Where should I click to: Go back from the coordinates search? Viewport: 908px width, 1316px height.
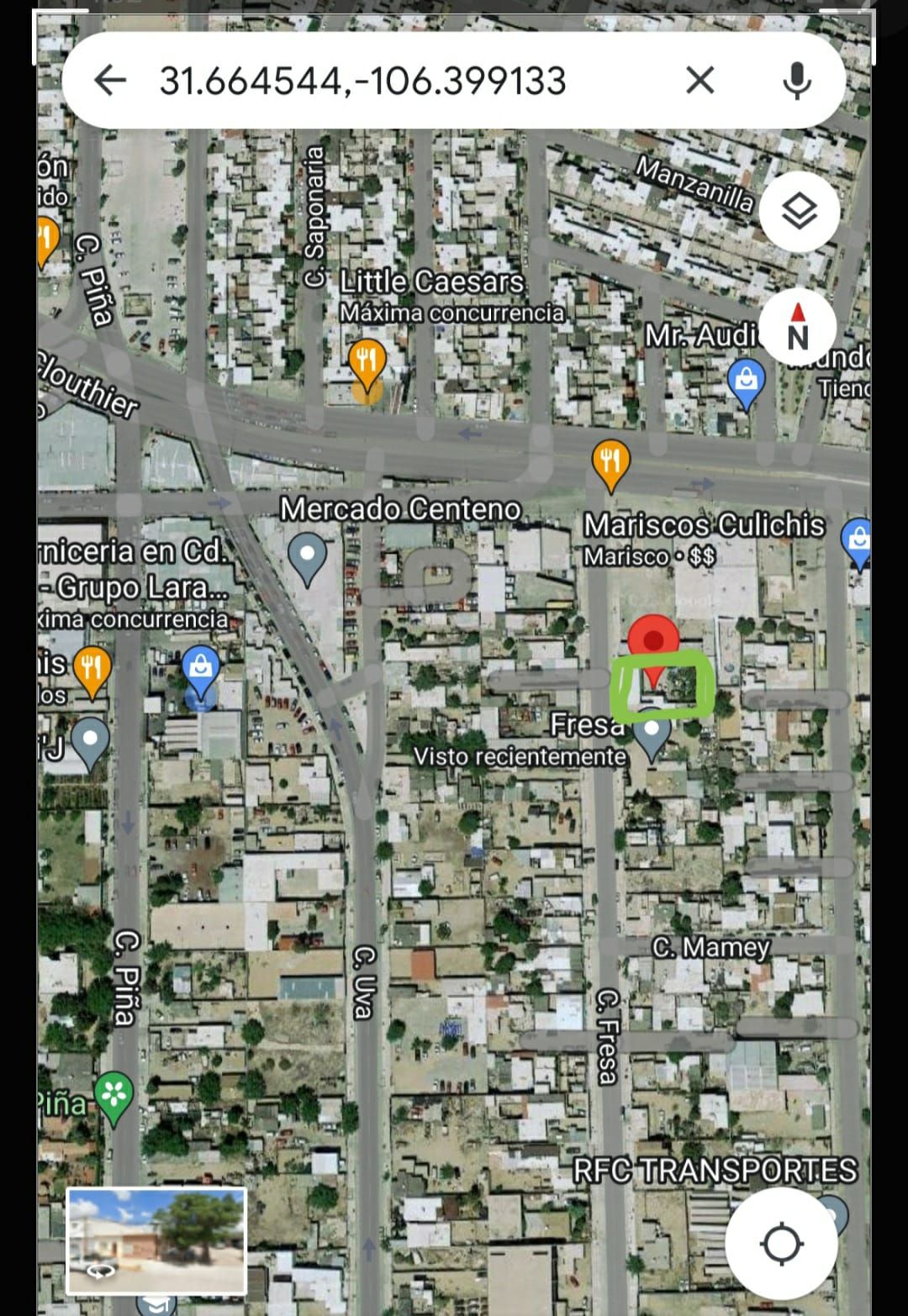pyautogui.click(x=110, y=81)
